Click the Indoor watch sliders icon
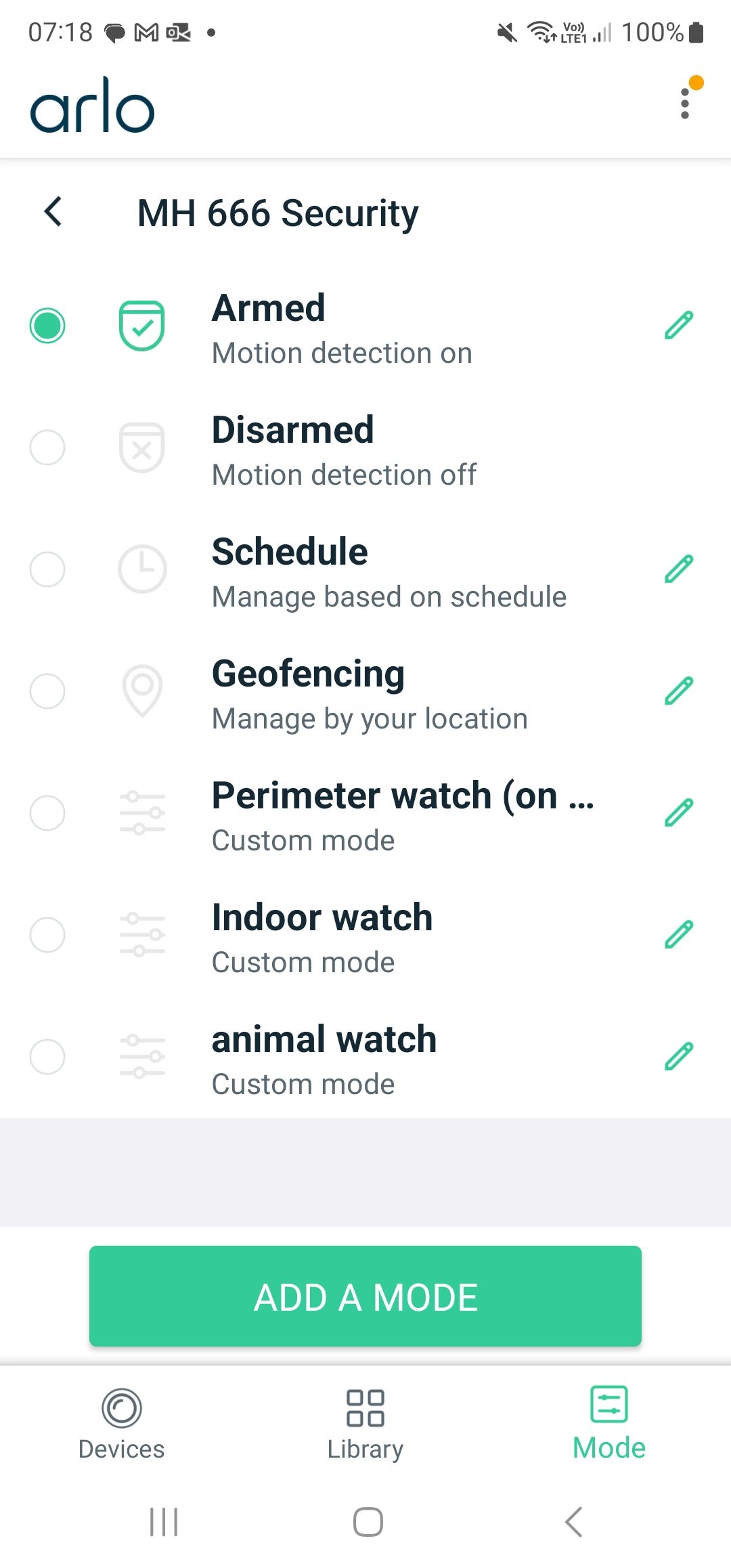 (x=143, y=935)
